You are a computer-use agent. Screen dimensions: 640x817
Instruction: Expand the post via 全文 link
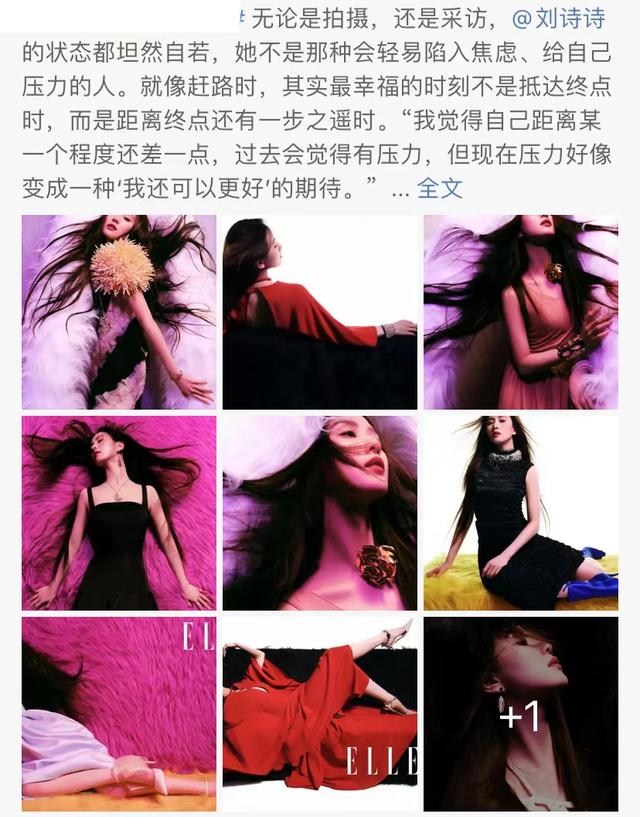pyautogui.click(x=440, y=187)
